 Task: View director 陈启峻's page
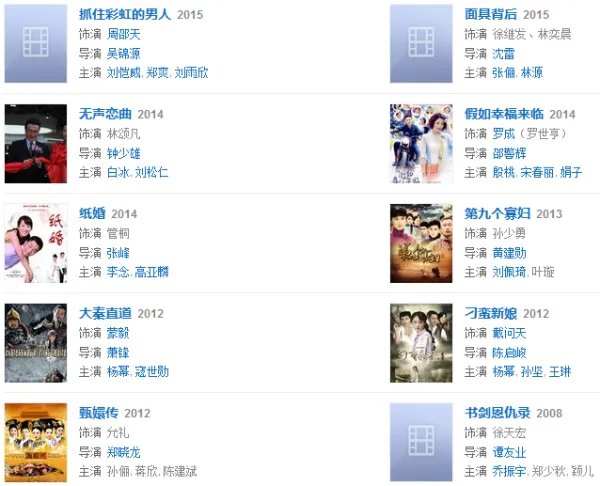coord(509,352)
